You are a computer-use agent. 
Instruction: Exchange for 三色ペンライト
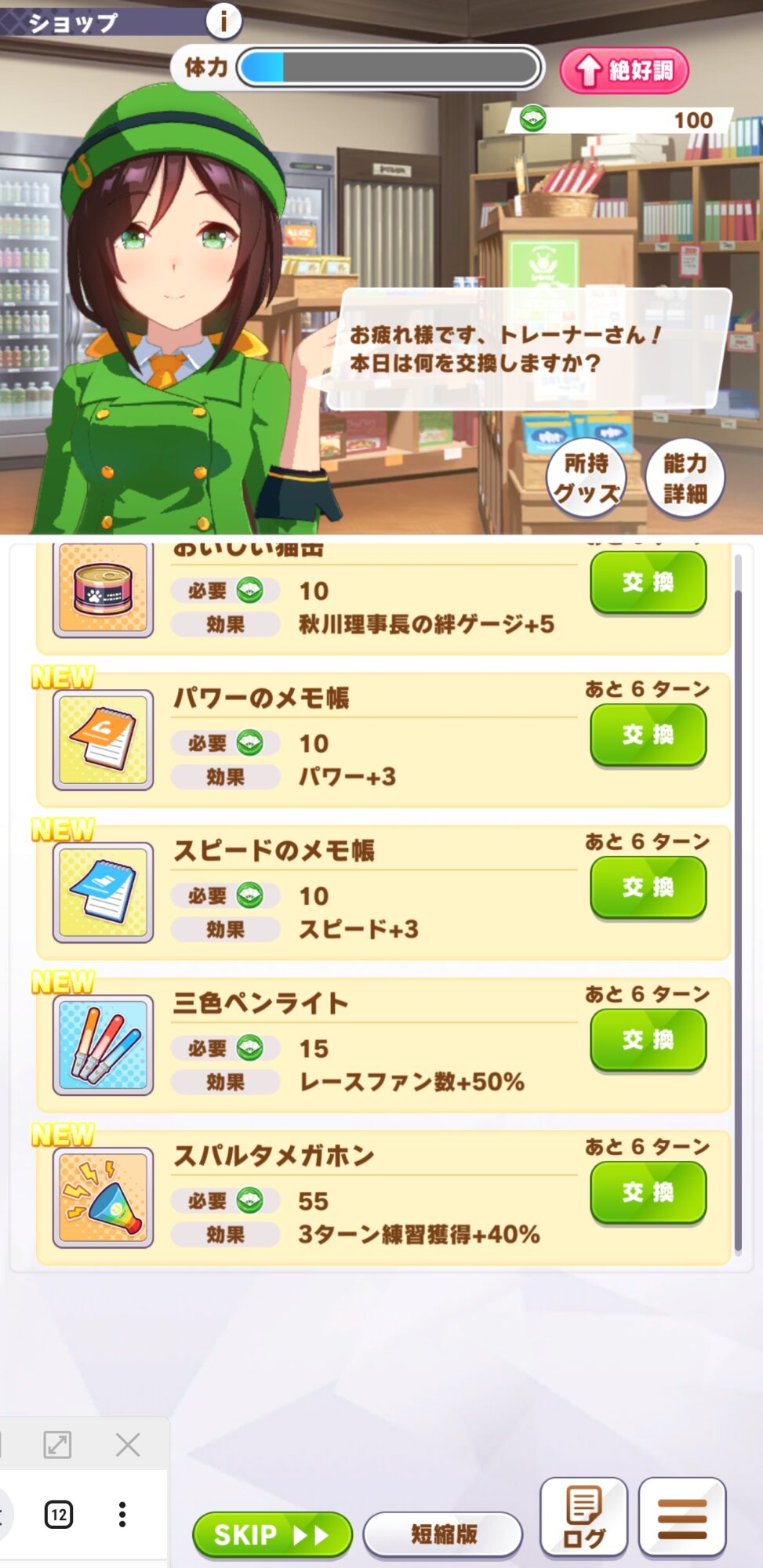click(648, 1040)
